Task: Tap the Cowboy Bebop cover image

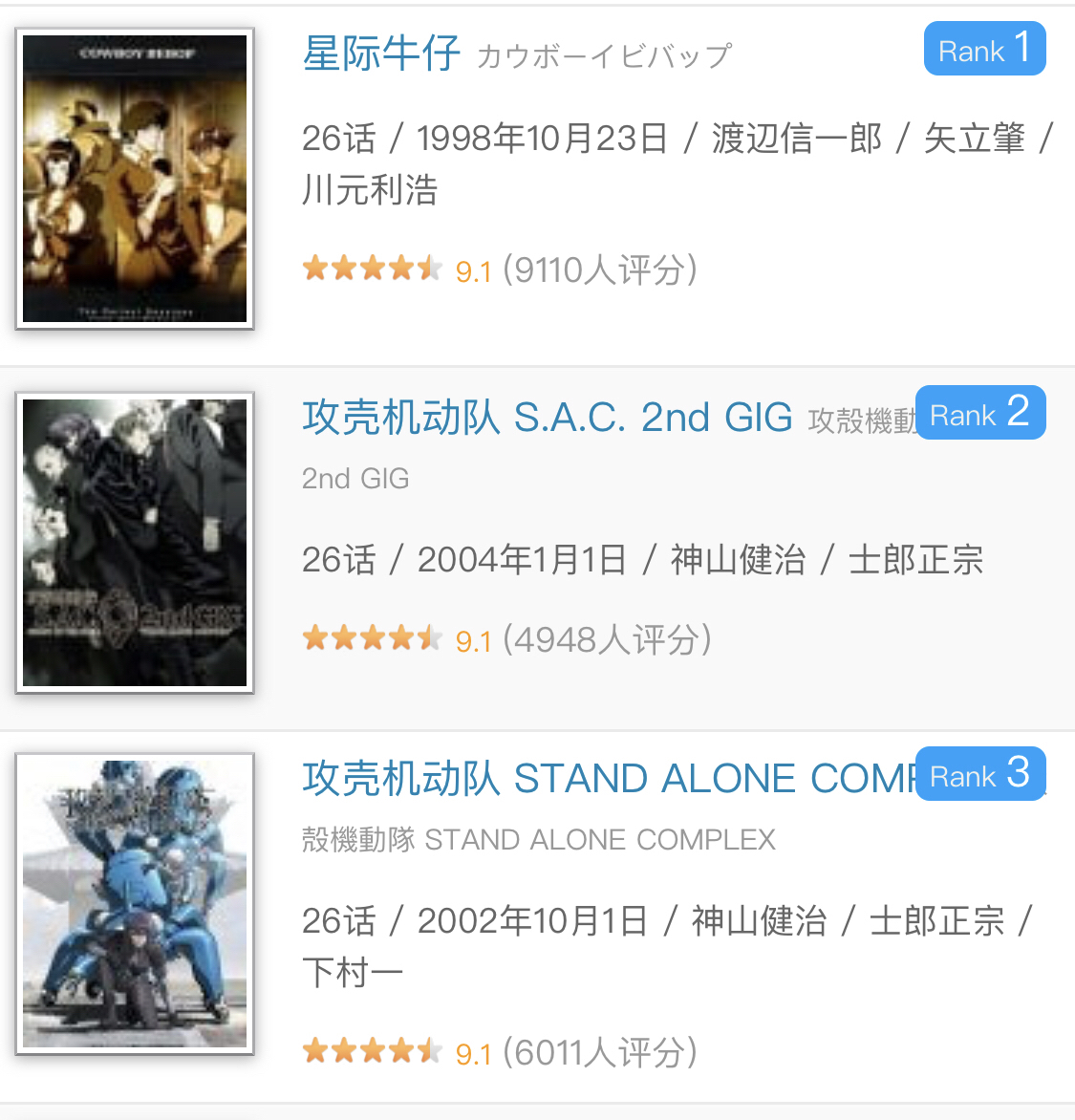Action: point(135,179)
